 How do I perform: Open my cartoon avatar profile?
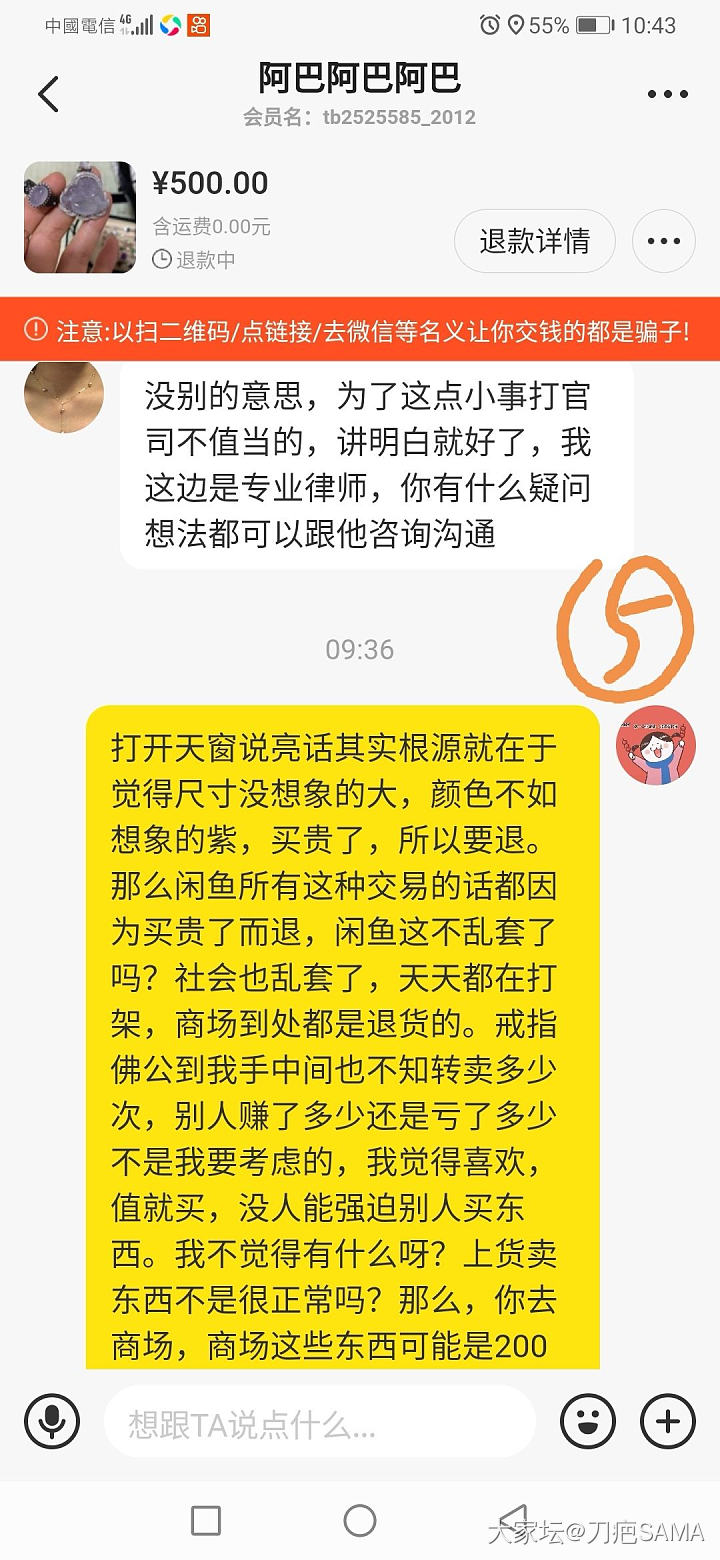click(x=655, y=746)
